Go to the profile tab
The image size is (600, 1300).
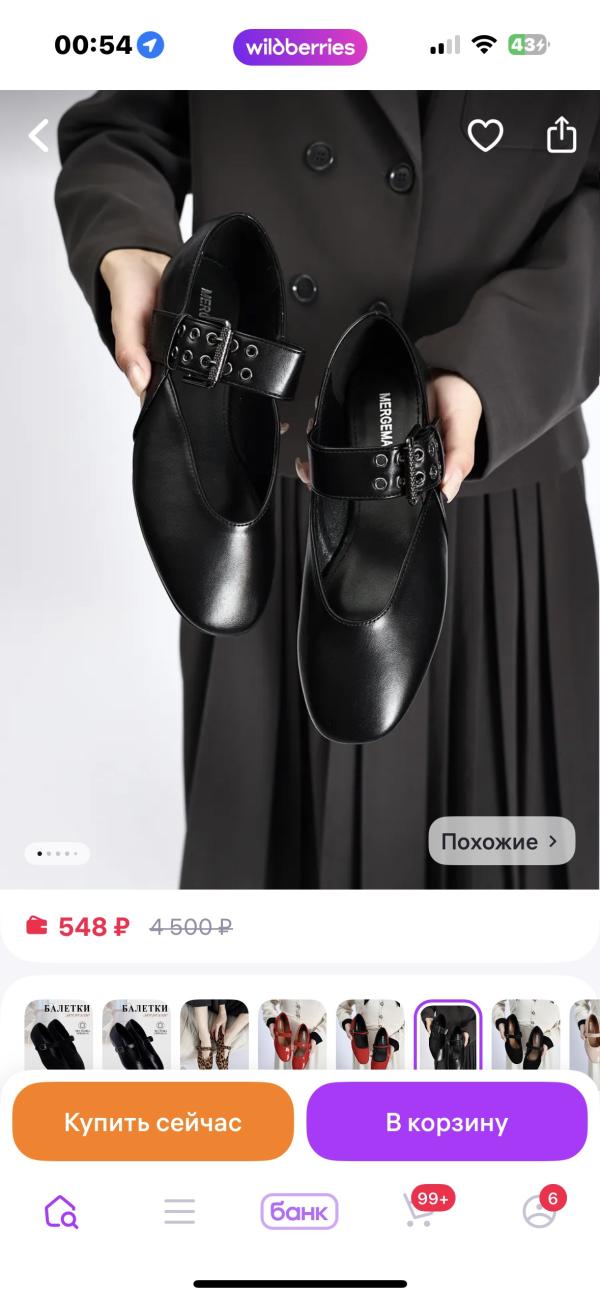coord(540,1210)
